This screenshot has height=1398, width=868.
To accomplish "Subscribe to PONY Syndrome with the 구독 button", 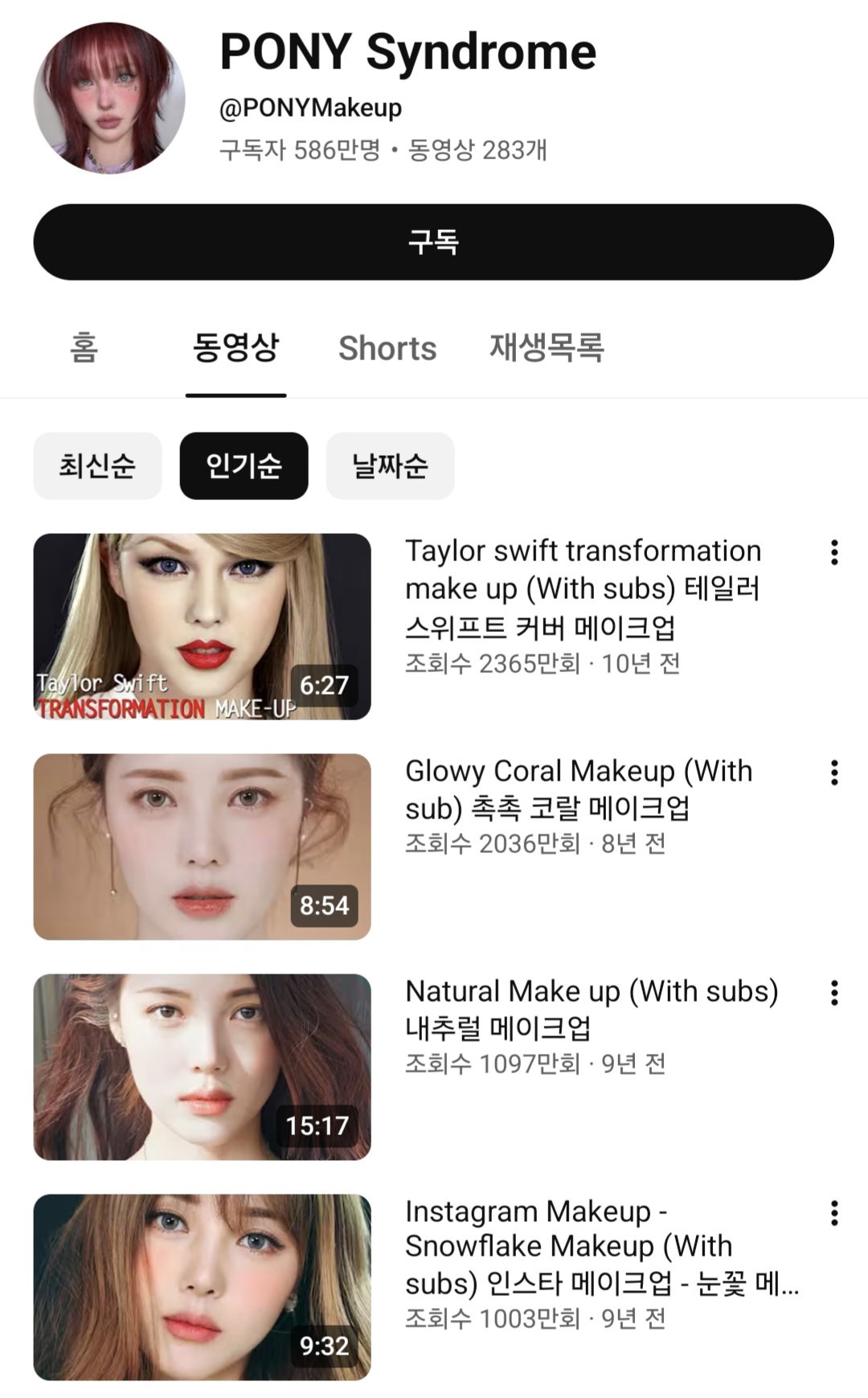I will pyautogui.click(x=433, y=242).
